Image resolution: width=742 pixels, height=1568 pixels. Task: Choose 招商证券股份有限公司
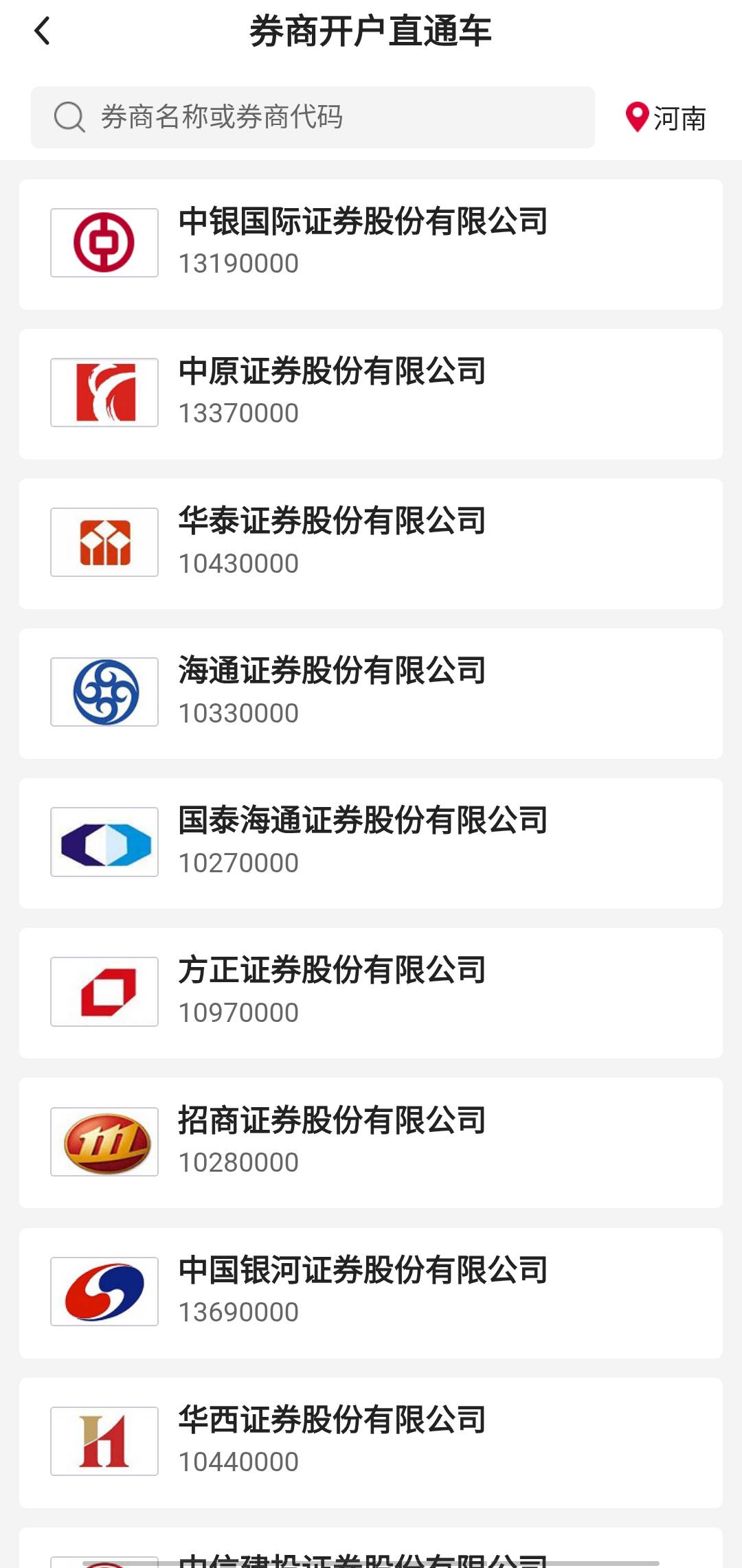pos(371,1142)
